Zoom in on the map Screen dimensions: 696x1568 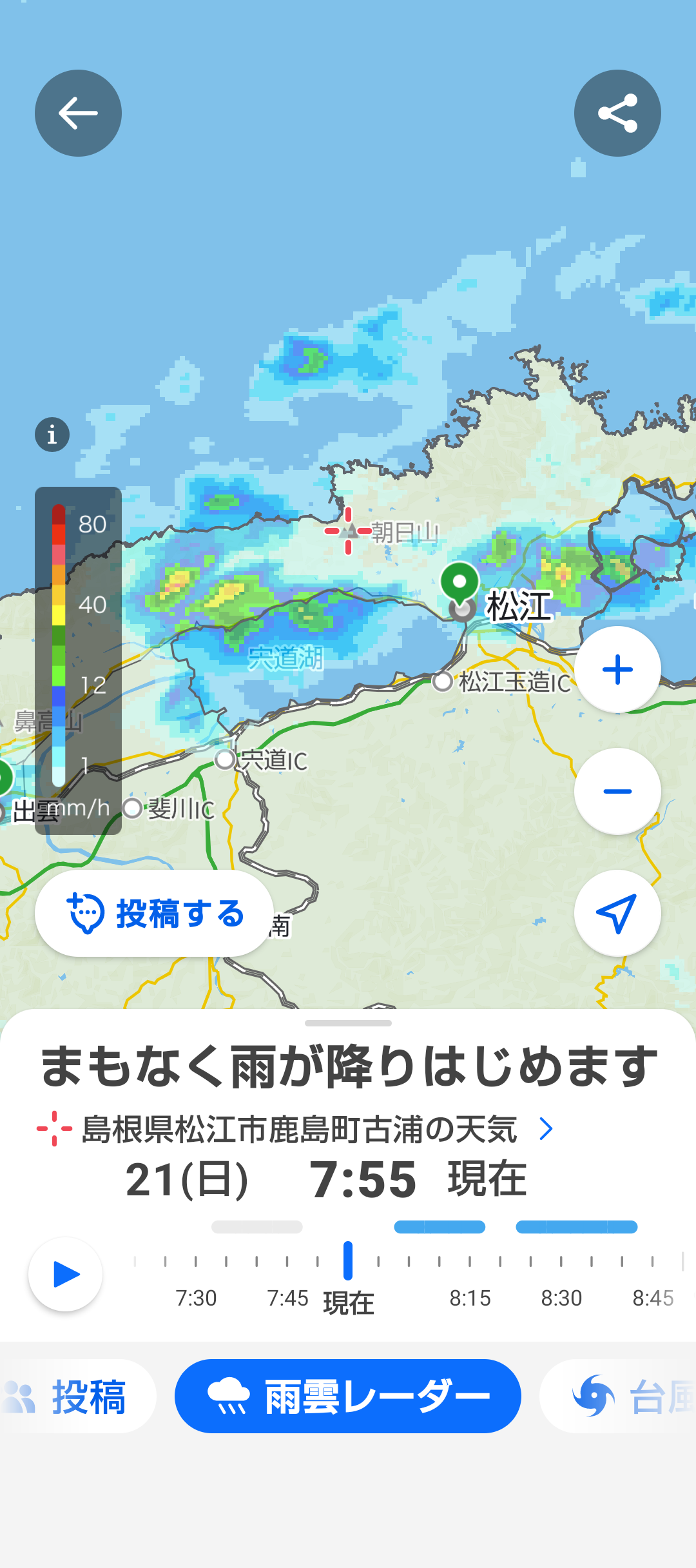(617, 669)
